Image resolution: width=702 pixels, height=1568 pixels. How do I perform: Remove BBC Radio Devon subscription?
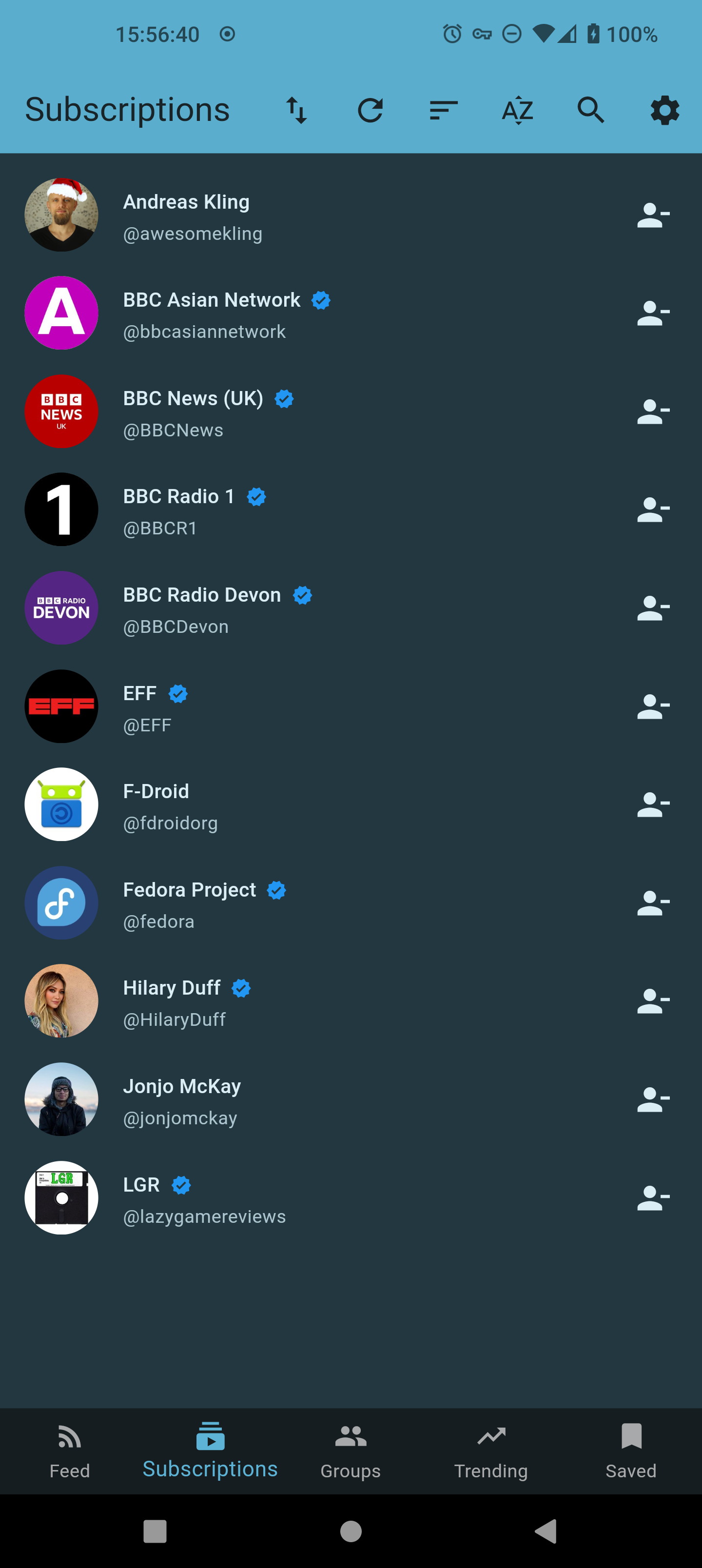[653, 608]
